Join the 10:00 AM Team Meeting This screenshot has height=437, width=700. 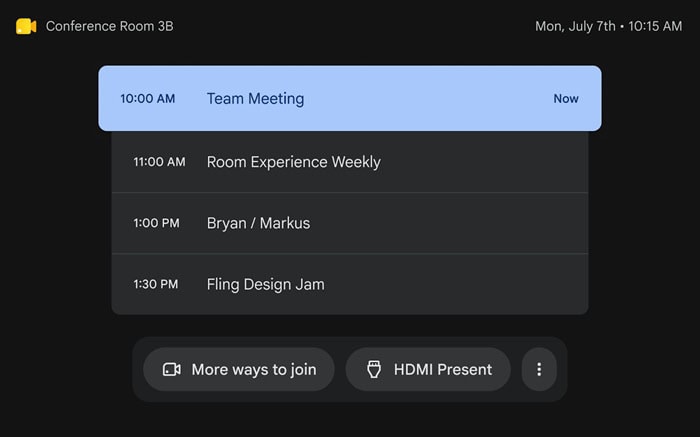pos(350,98)
